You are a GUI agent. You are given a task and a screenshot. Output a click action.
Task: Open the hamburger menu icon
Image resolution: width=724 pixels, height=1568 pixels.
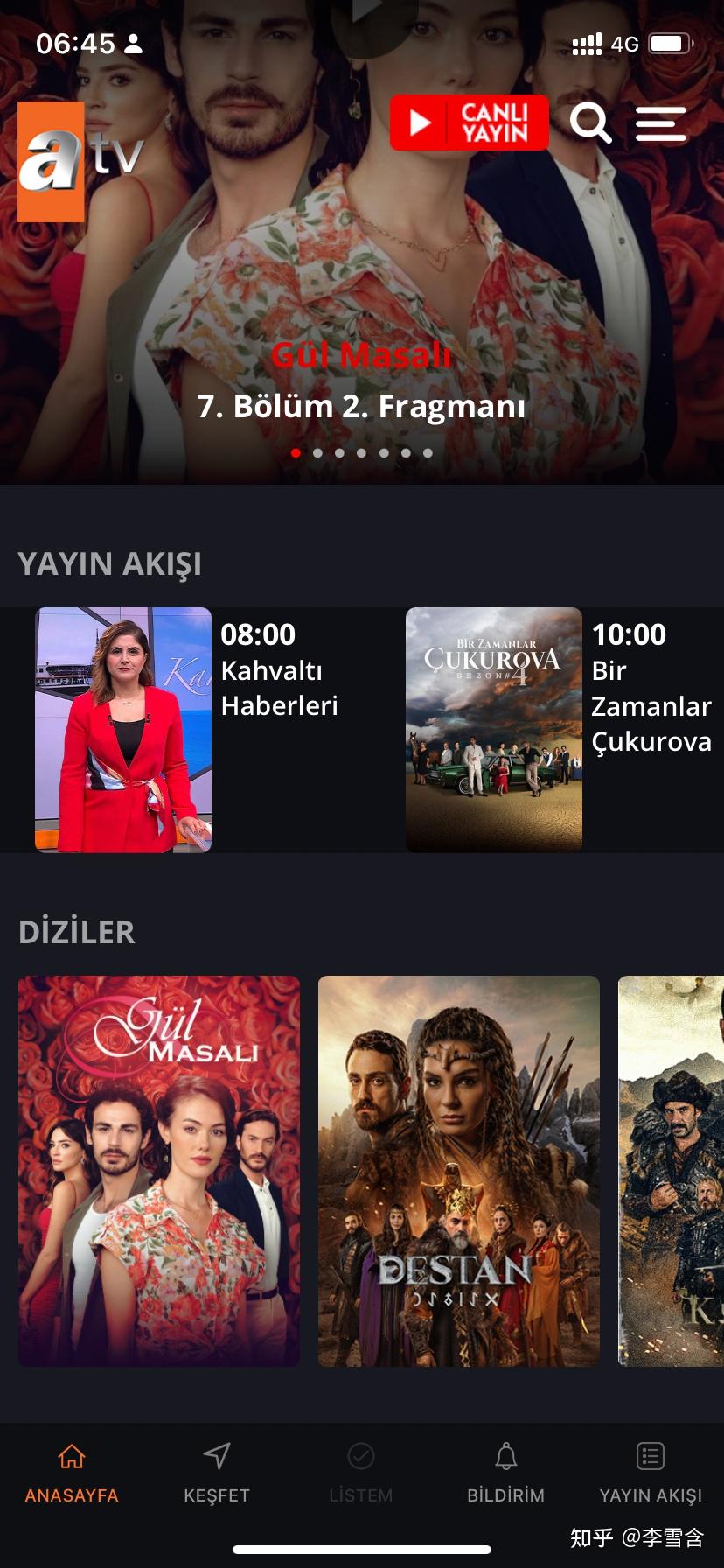click(661, 123)
